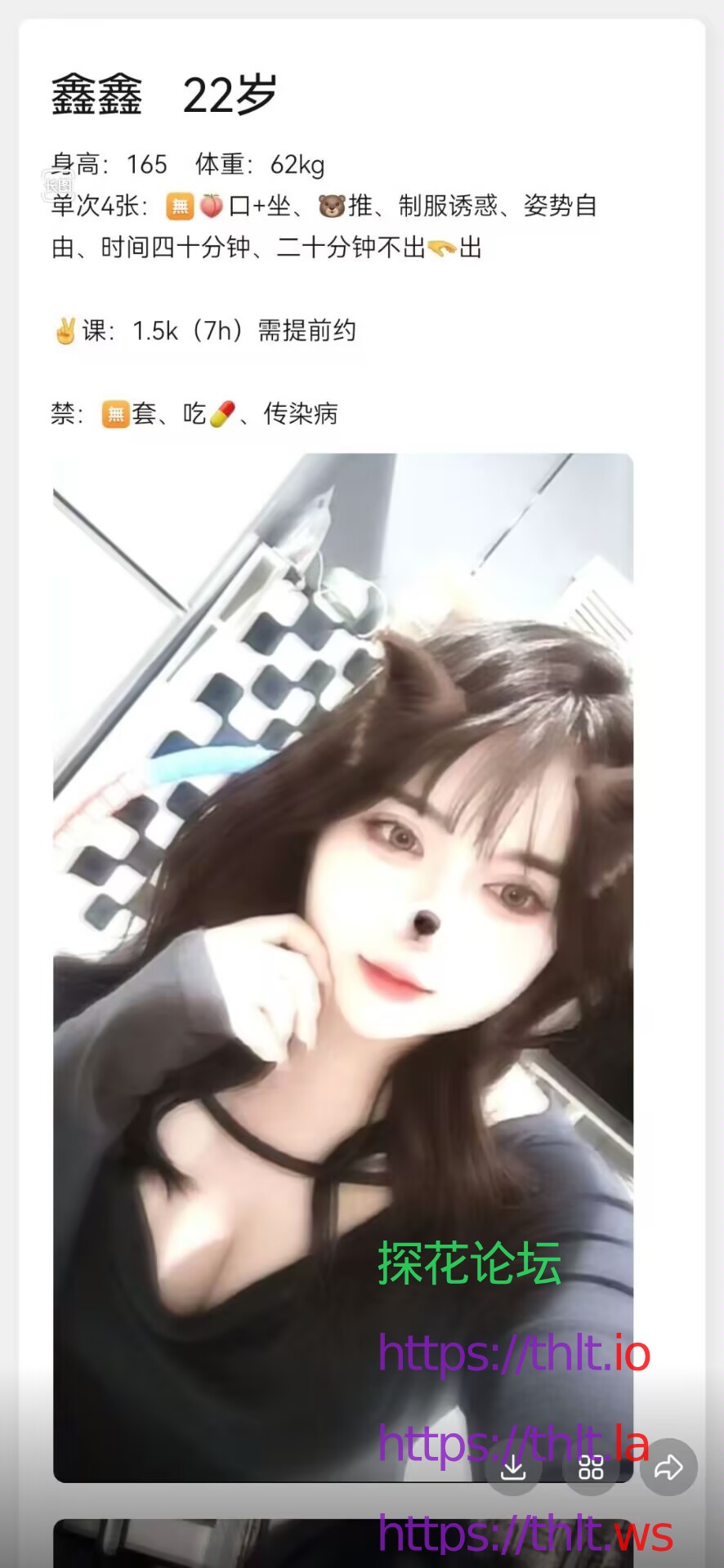
Task: Open the four-squares grid icon
Action: pyautogui.click(x=591, y=1468)
